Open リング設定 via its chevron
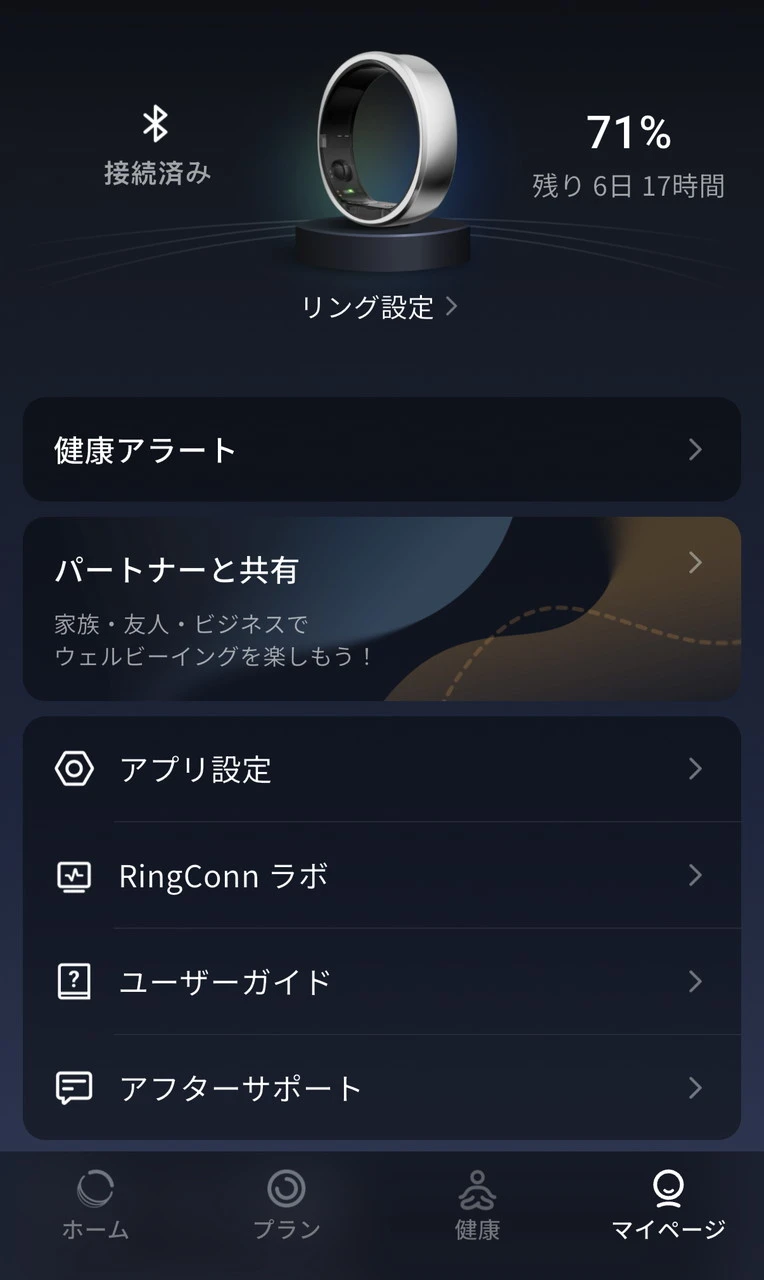The image size is (764, 1280). (x=451, y=308)
